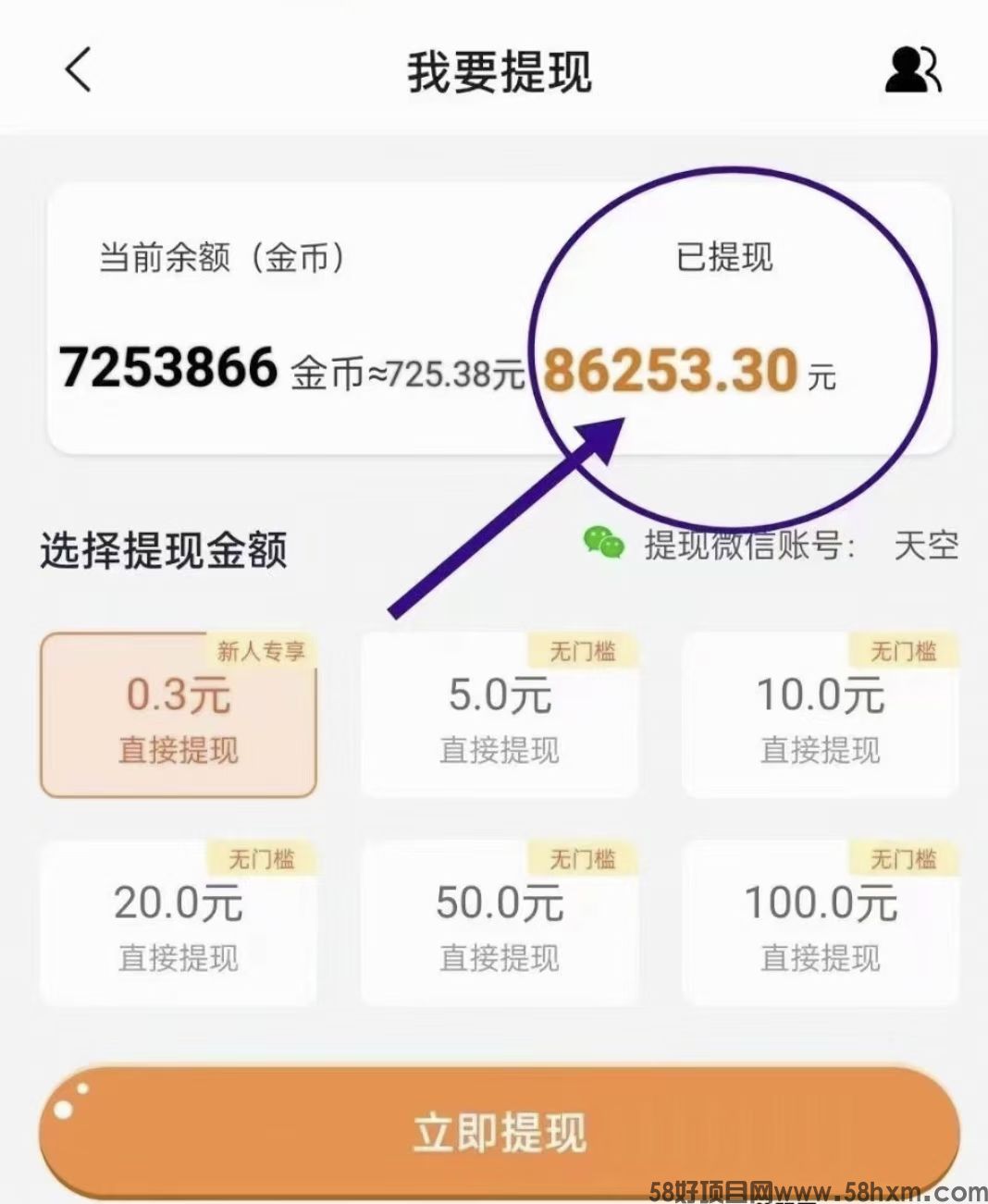
Task: Select the 20.0元 withdrawal amount
Action: tap(179, 924)
